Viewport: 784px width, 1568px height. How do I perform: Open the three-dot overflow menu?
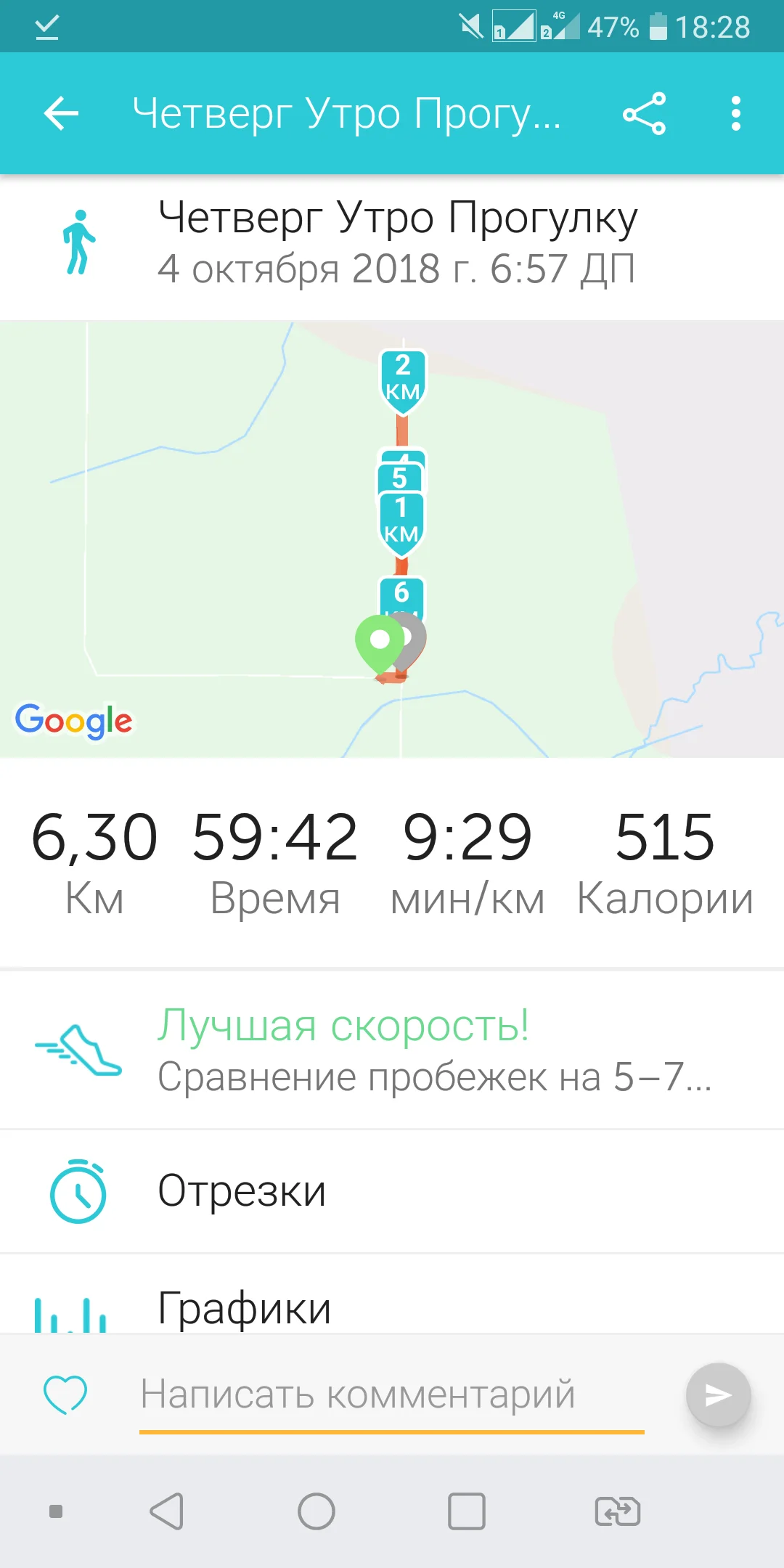tap(736, 113)
